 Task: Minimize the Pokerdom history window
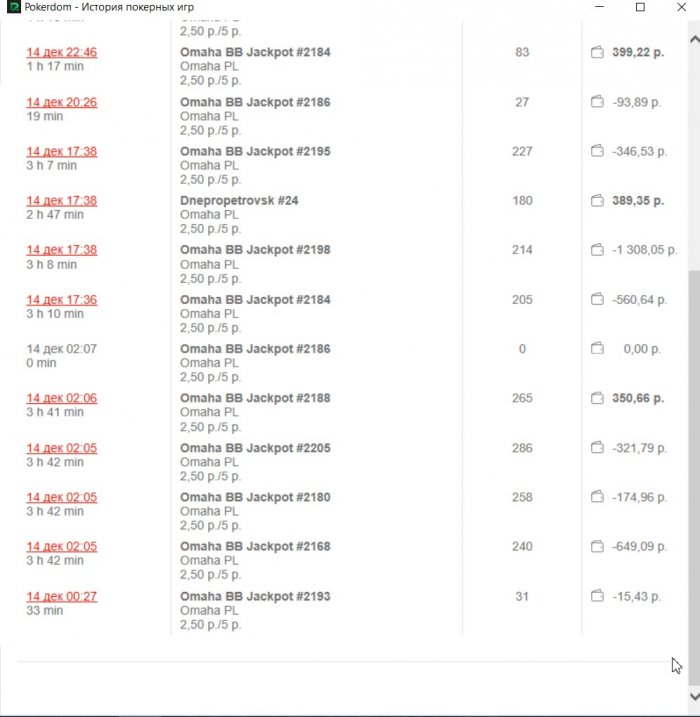[x=598, y=7]
